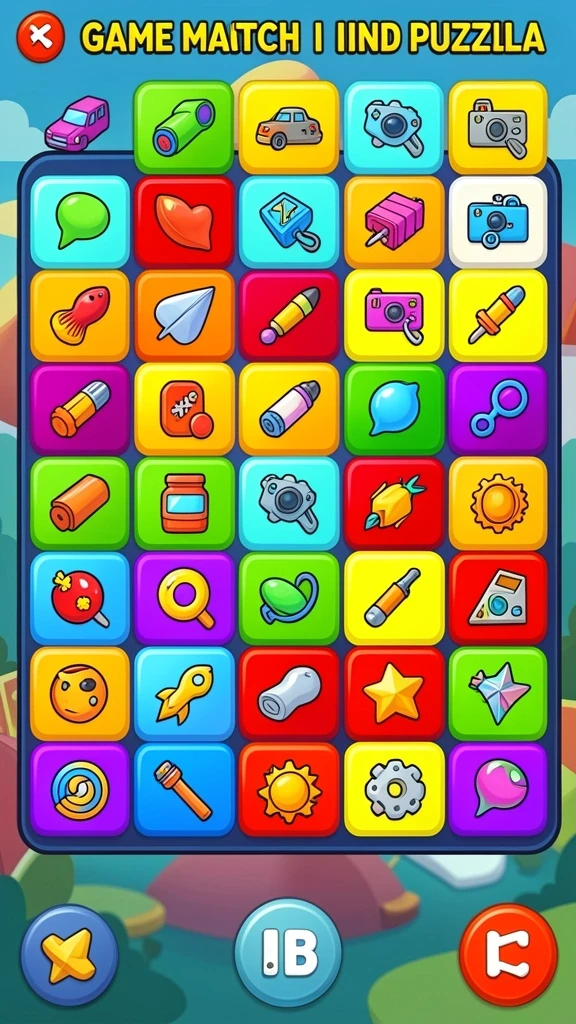
Task: Tap the golden rocket on the blue tile
Action: (x=184, y=693)
